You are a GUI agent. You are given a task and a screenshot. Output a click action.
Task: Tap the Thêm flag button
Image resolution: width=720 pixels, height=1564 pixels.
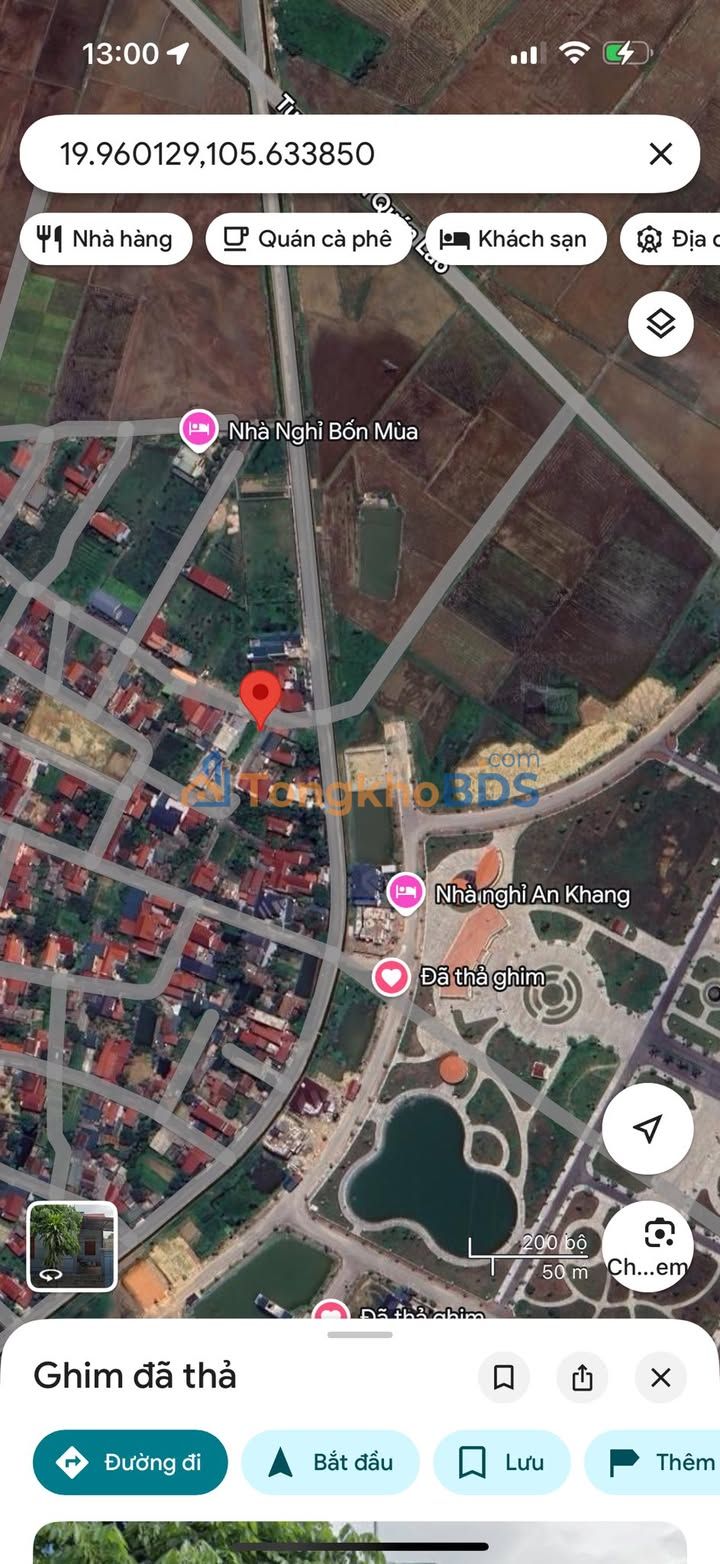pyautogui.click(x=660, y=1462)
